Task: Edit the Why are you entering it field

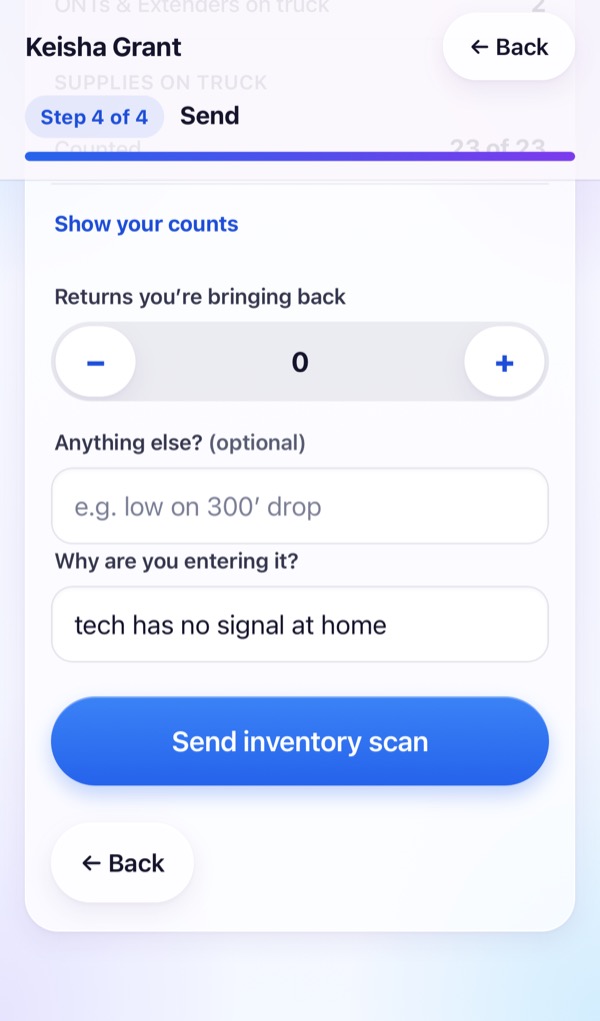Action: [x=300, y=624]
